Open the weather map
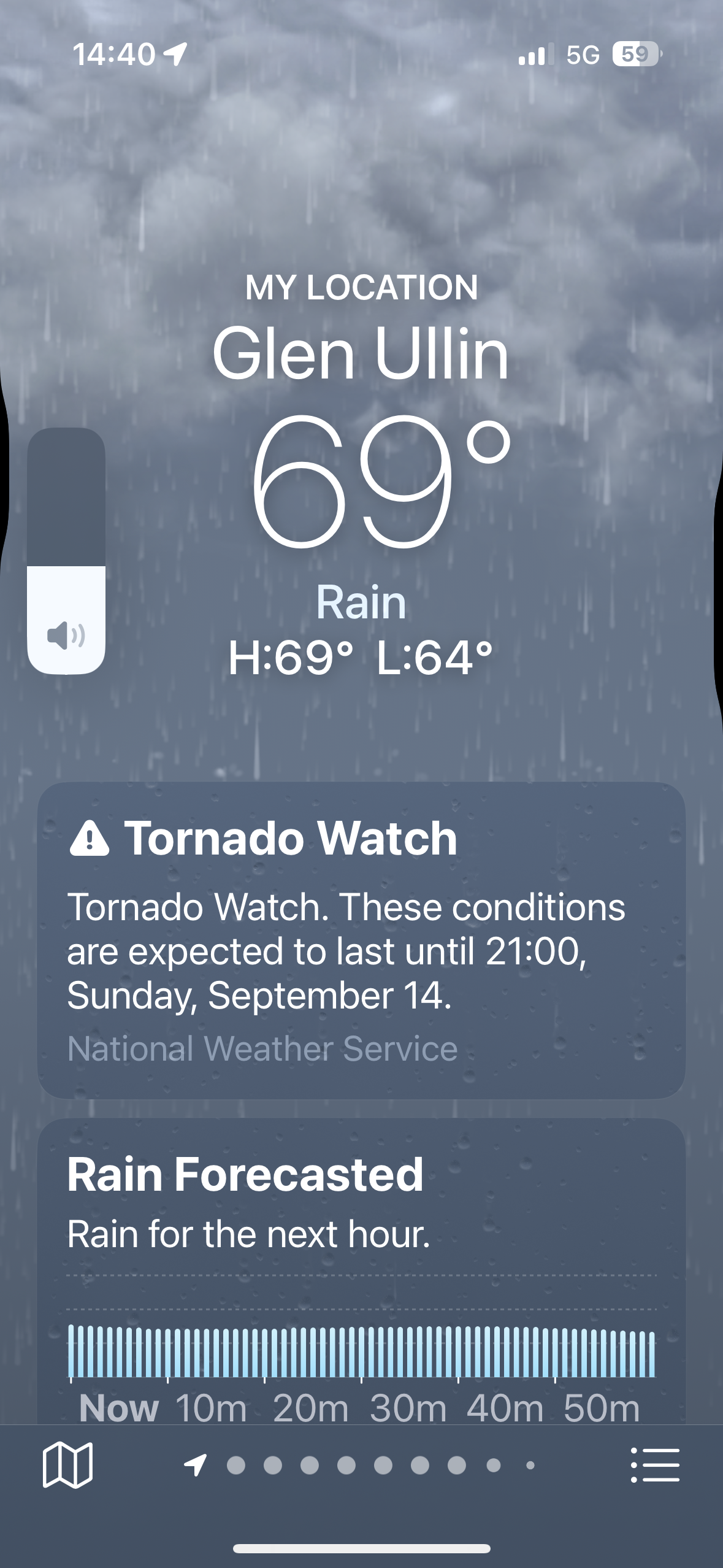The image size is (723, 1568). [x=67, y=1465]
